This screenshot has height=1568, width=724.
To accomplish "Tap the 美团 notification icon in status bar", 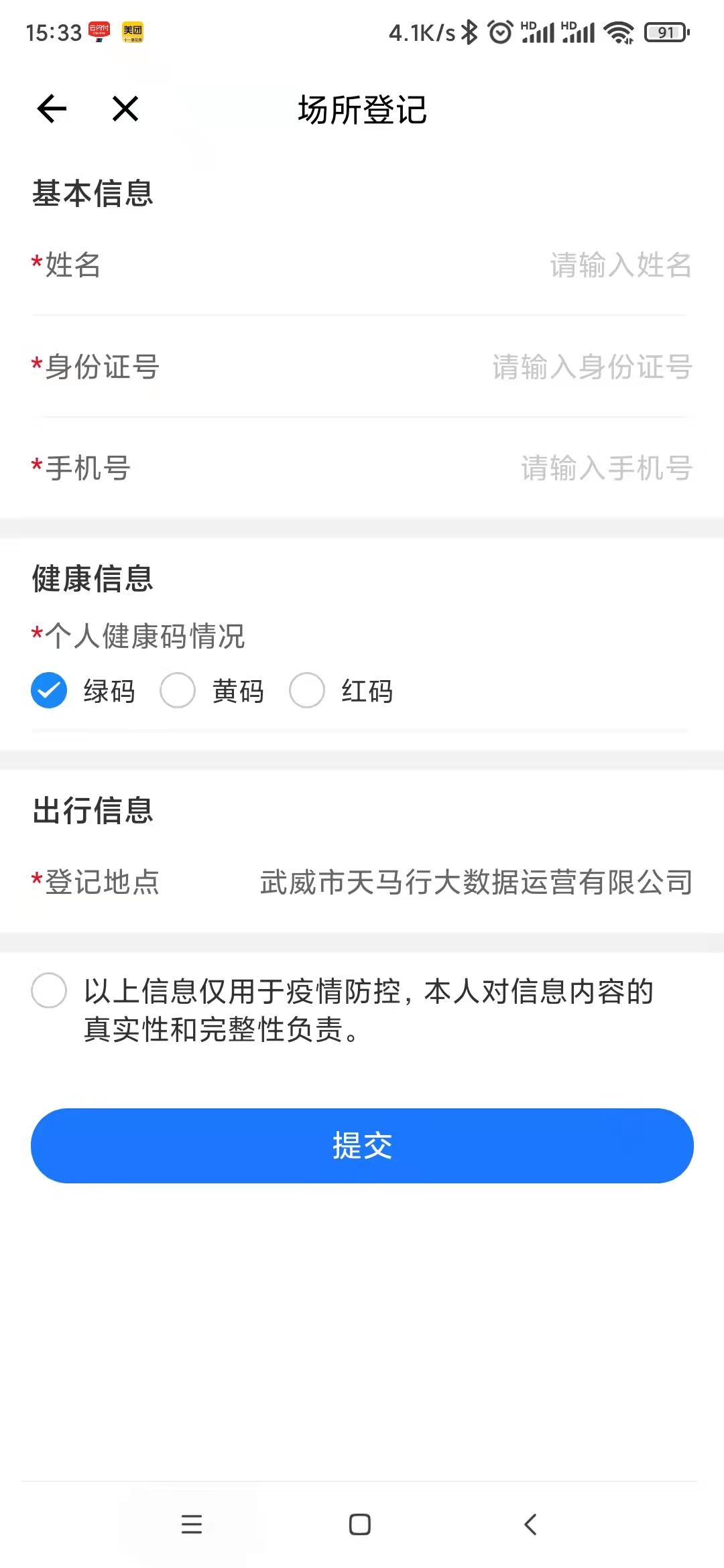I will click(x=133, y=30).
